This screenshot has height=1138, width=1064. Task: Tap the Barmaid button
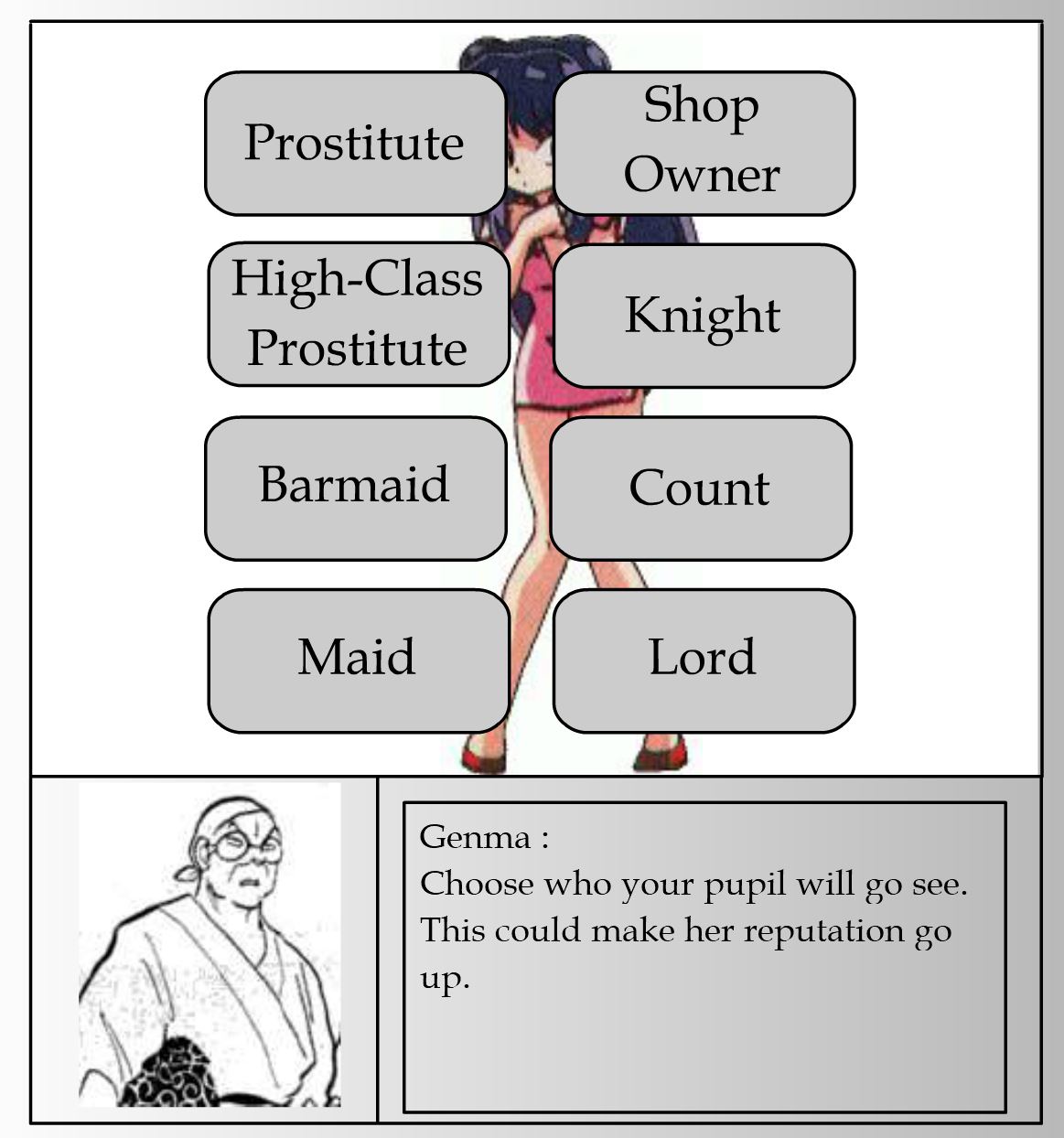coord(355,488)
